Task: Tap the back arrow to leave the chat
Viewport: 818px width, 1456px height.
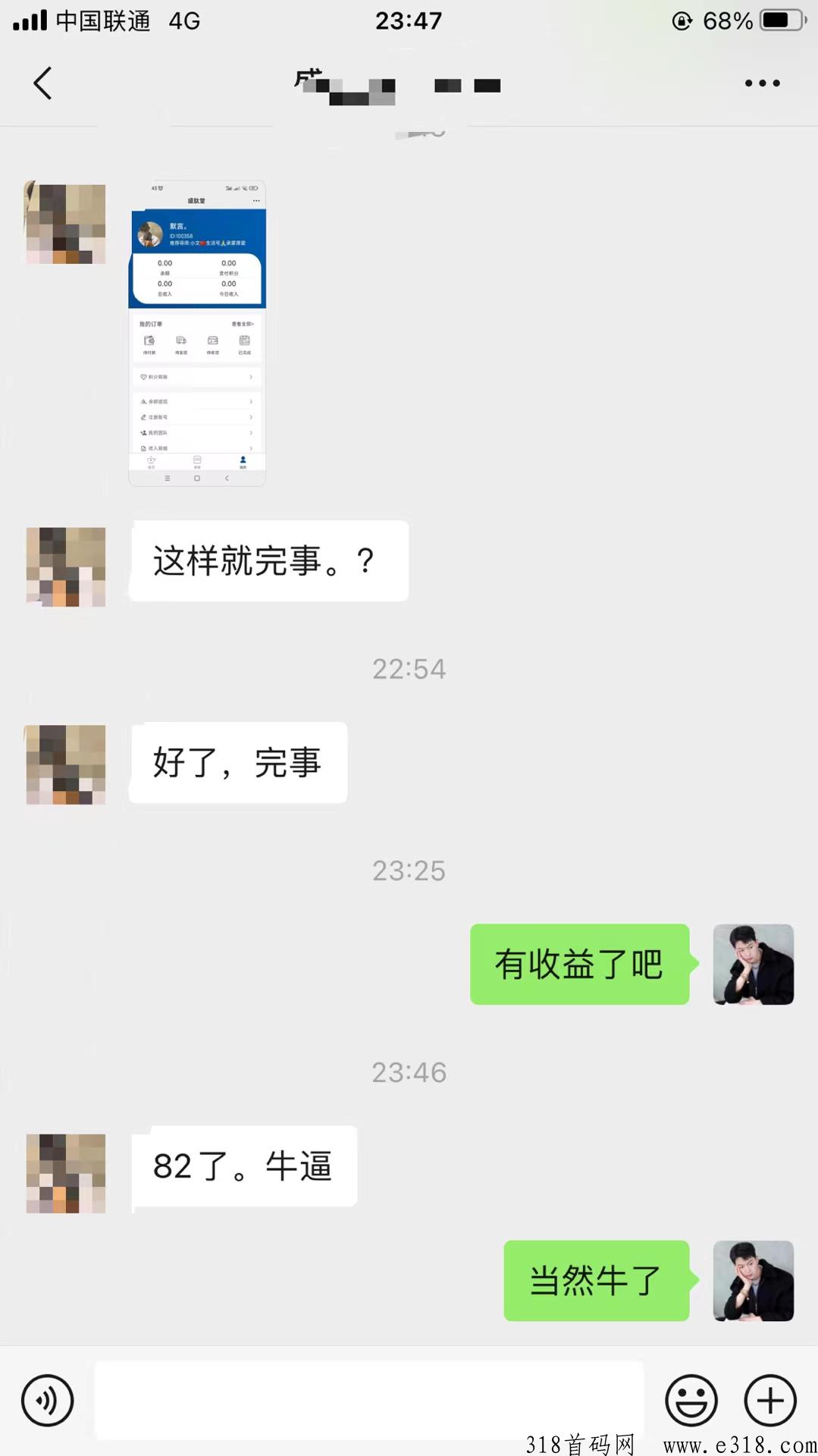Action: 43,83
